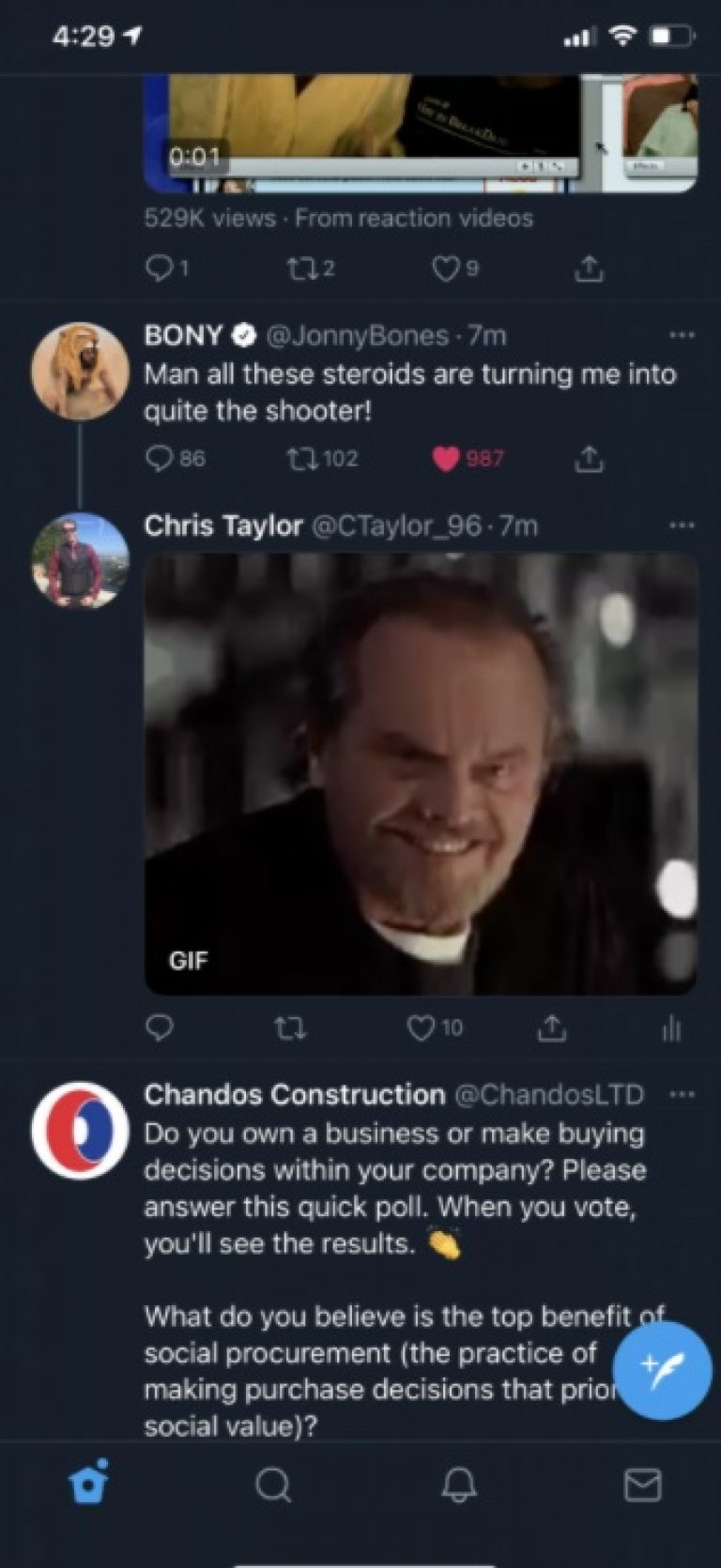
Task: View analytics for Chris Taylor's tweet
Action: click(671, 1028)
